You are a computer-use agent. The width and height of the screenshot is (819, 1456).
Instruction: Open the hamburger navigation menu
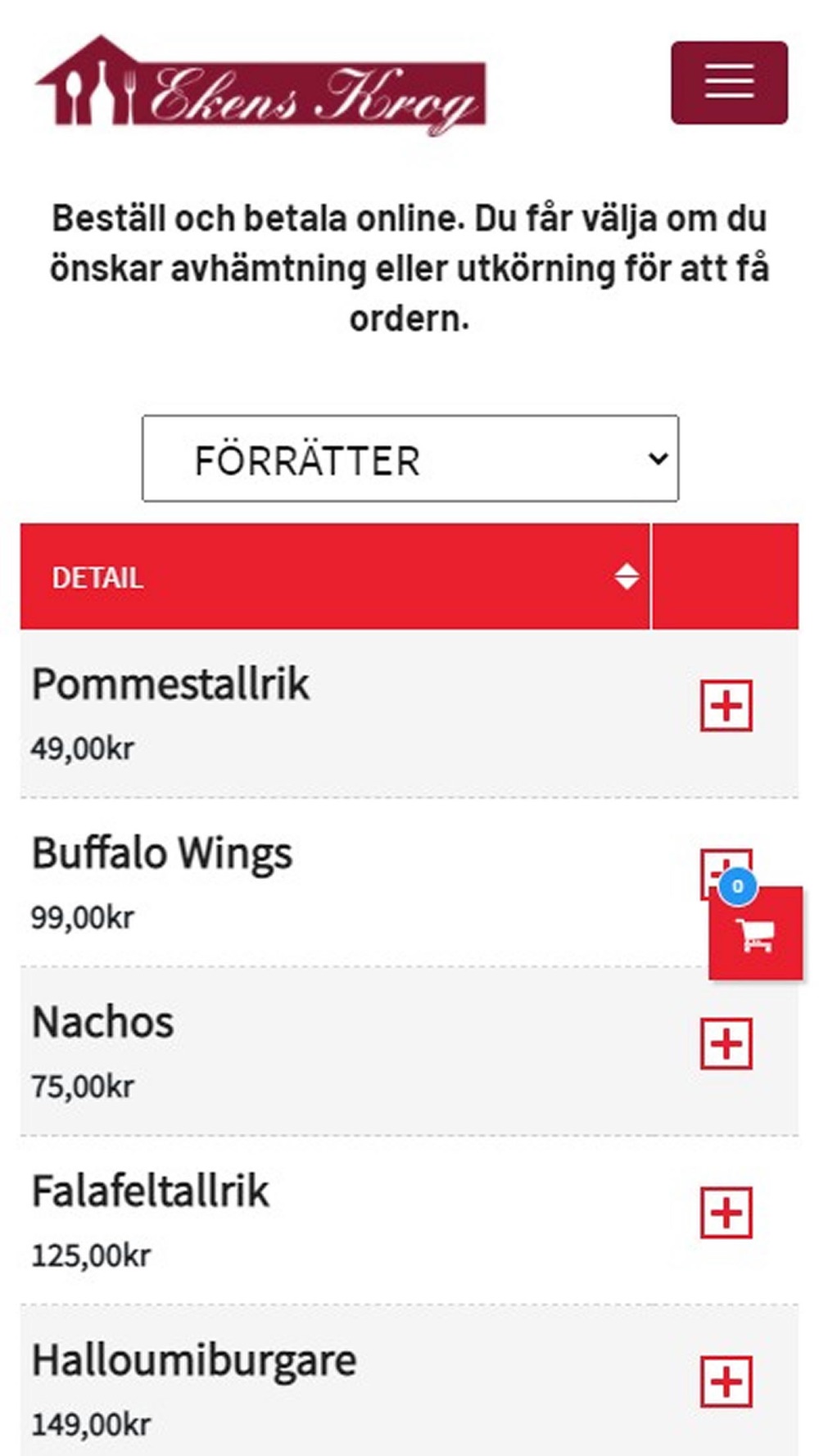click(729, 83)
